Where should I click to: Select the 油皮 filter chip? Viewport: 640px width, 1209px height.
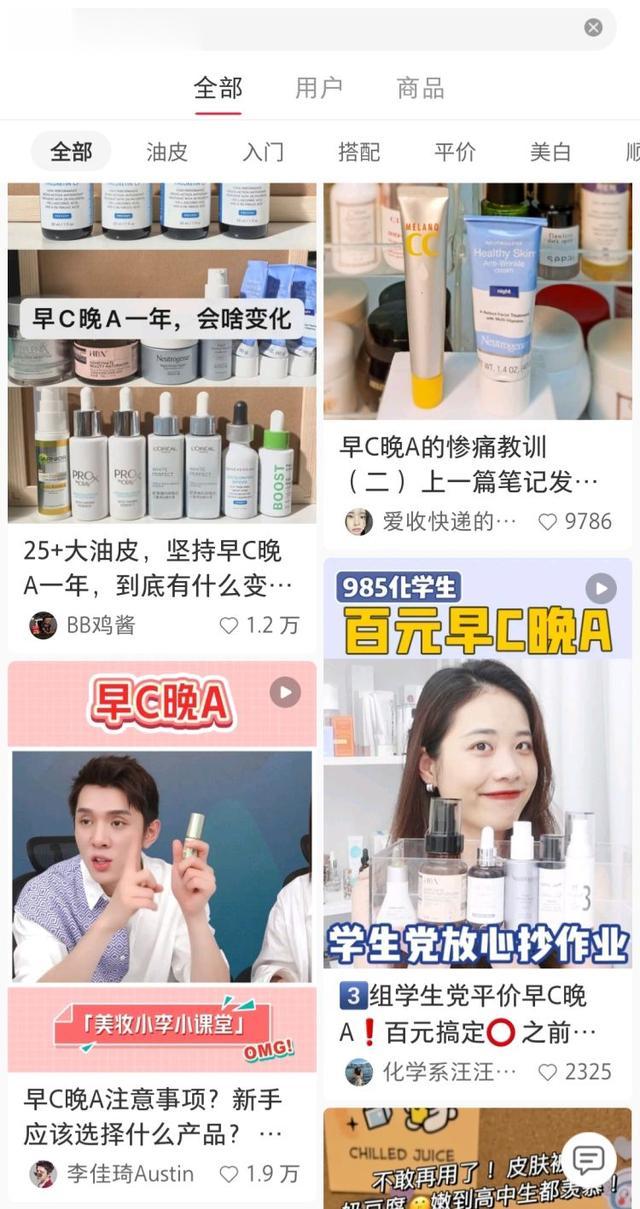[x=167, y=152]
